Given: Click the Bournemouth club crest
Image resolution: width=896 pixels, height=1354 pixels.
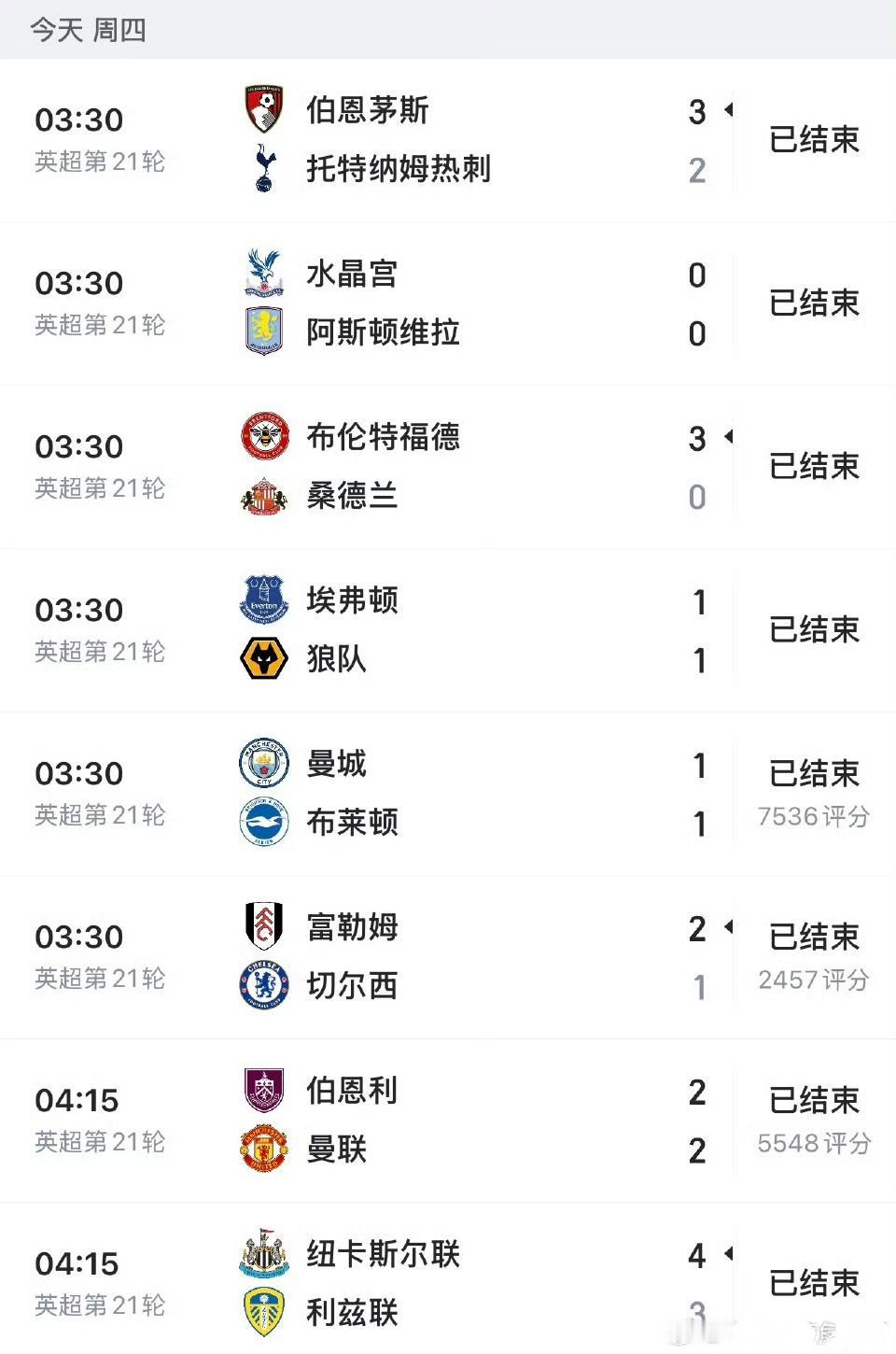Looking at the screenshot, I should (x=264, y=110).
